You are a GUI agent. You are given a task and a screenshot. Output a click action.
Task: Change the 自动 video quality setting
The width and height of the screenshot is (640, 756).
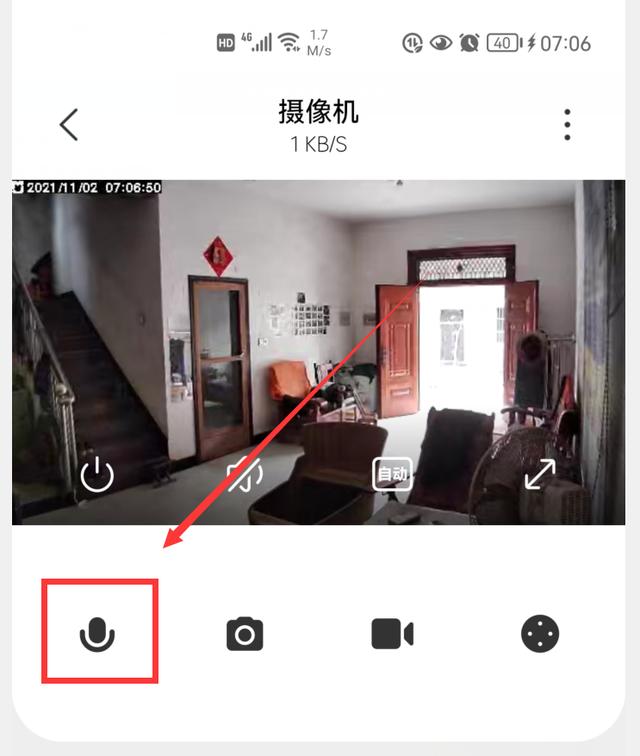(x=392, y=474)
